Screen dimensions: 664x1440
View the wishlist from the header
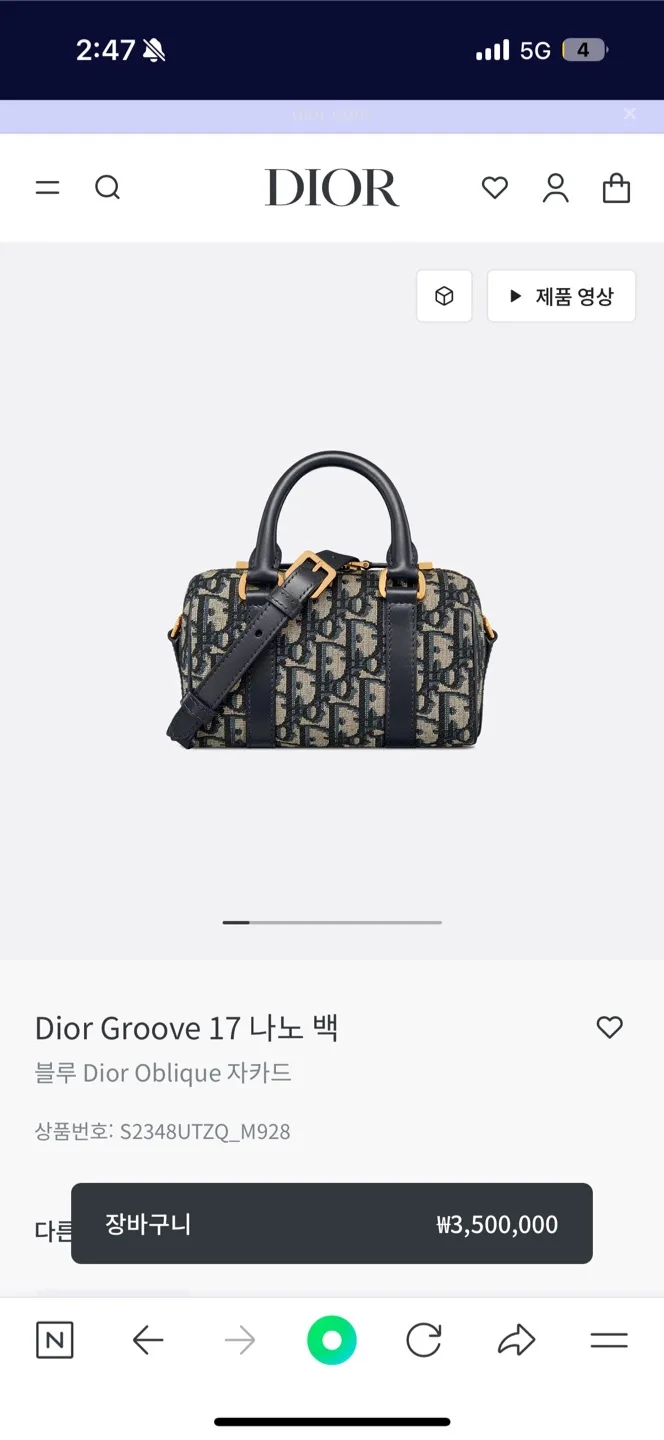(x=495, y=188)
